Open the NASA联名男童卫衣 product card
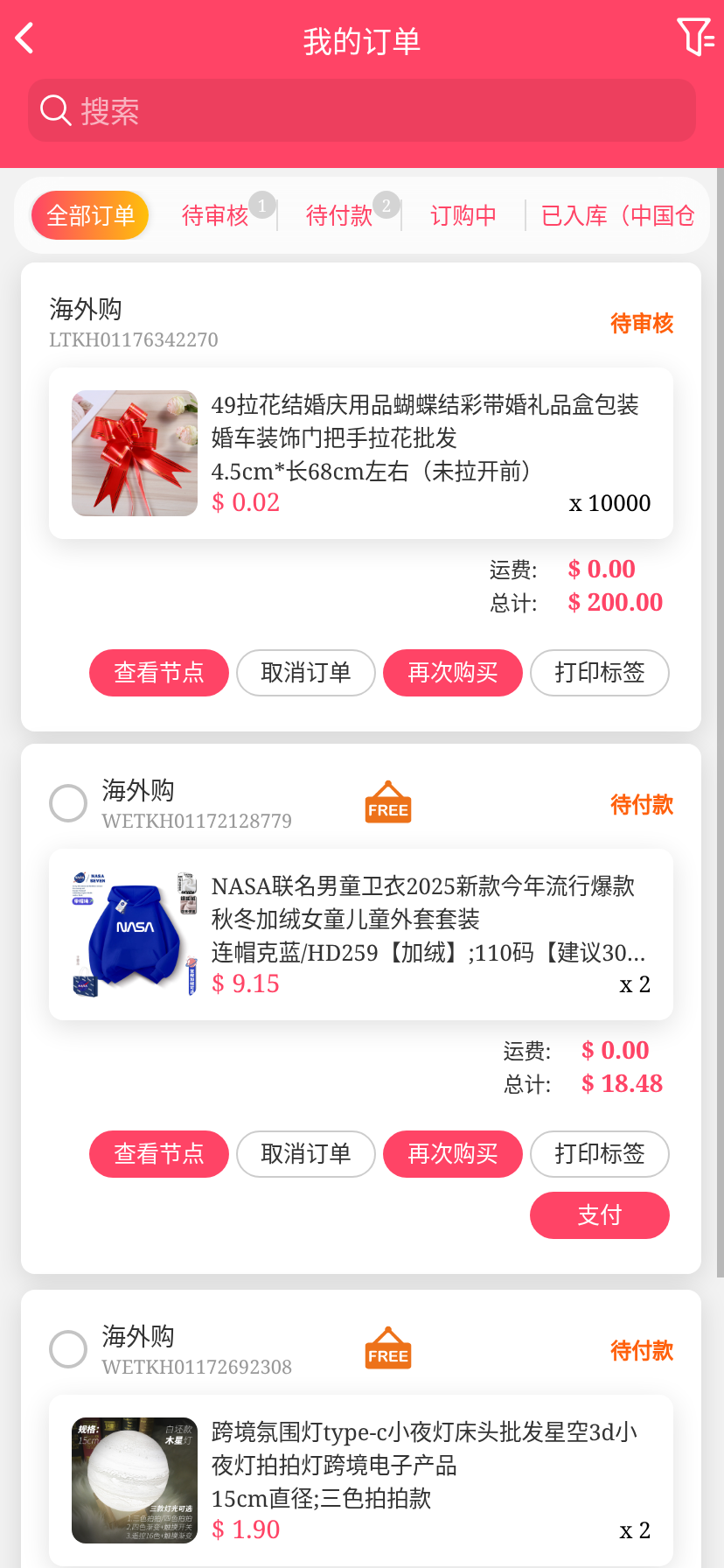The height and width of the screenshot is (1568, 724). (361, 934)
